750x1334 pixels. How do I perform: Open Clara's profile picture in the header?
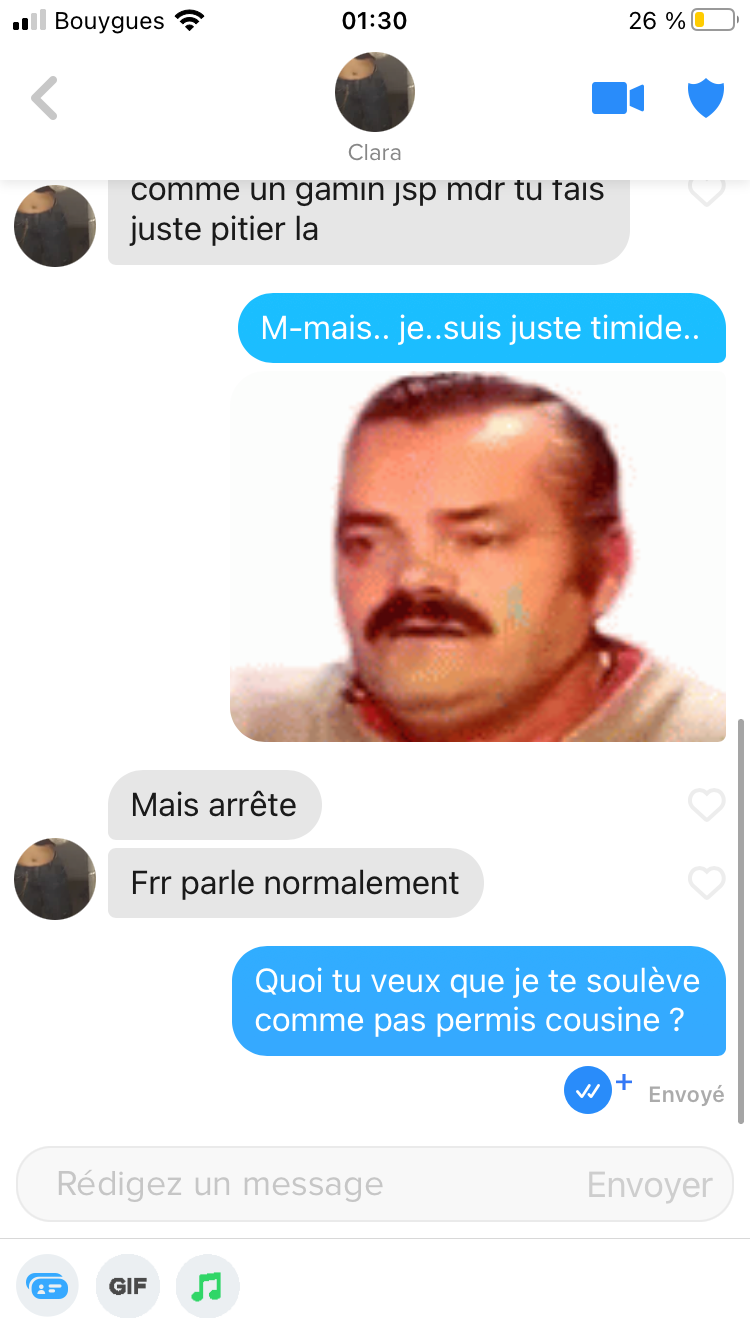click(374, 92)
